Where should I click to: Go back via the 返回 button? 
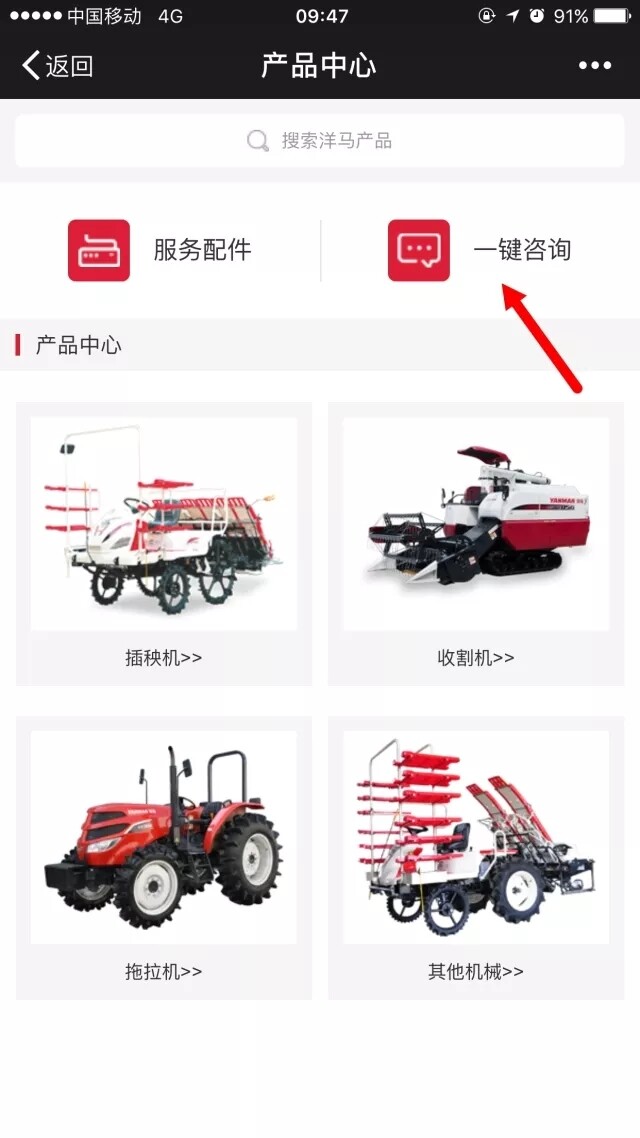57,66
